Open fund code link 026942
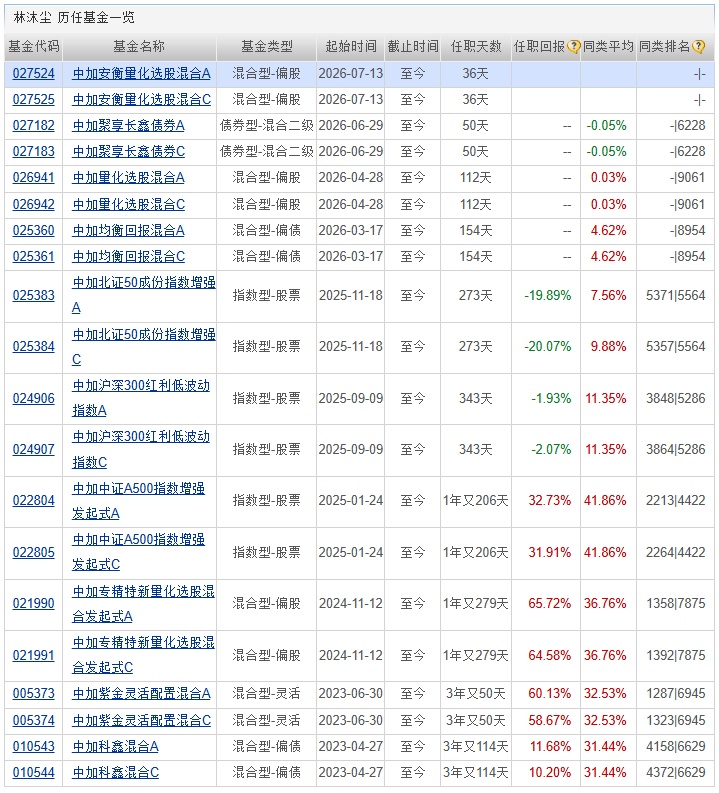 (x=33, y=205)
